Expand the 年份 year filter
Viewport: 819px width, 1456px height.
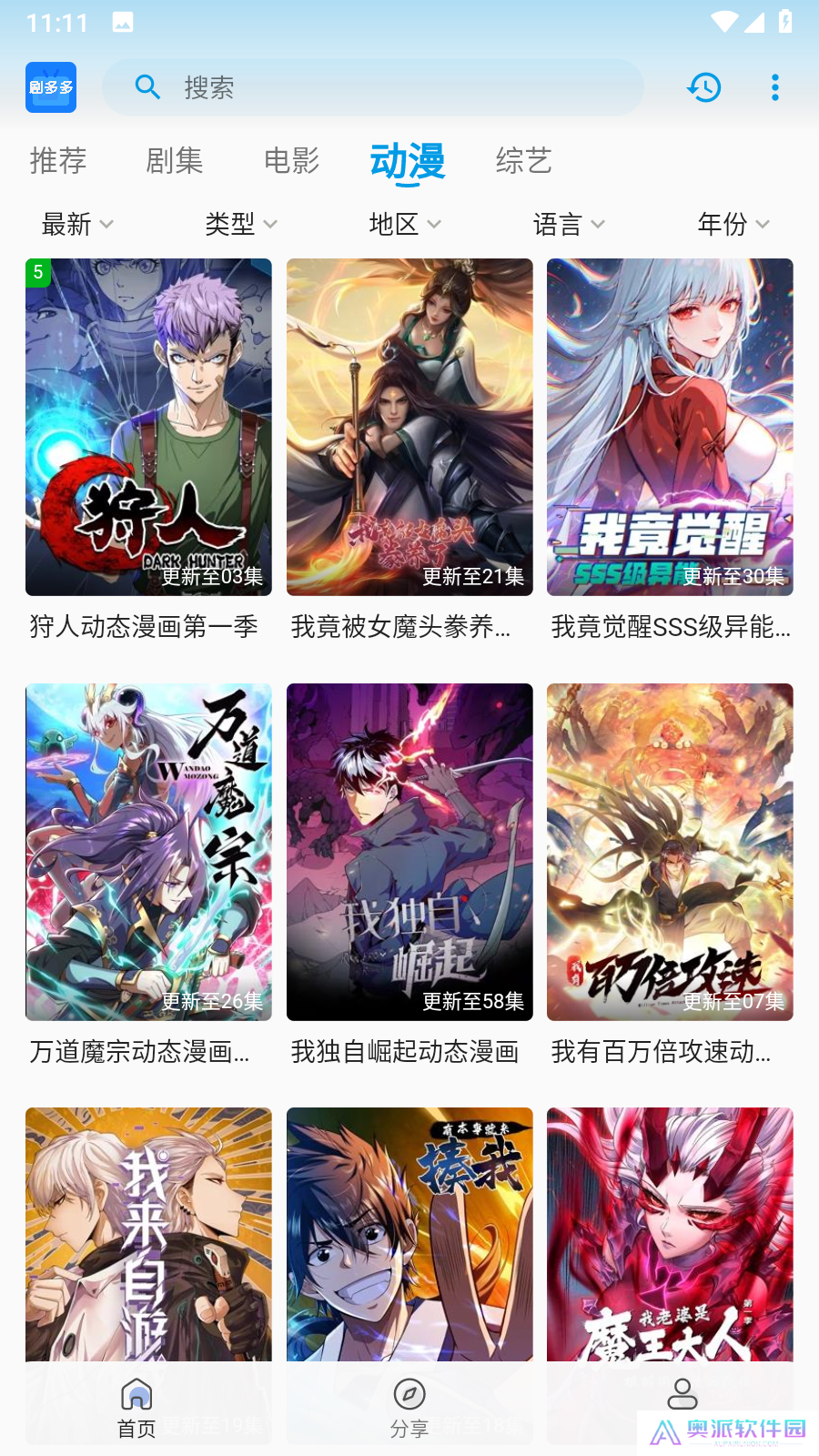click(733, 225)
